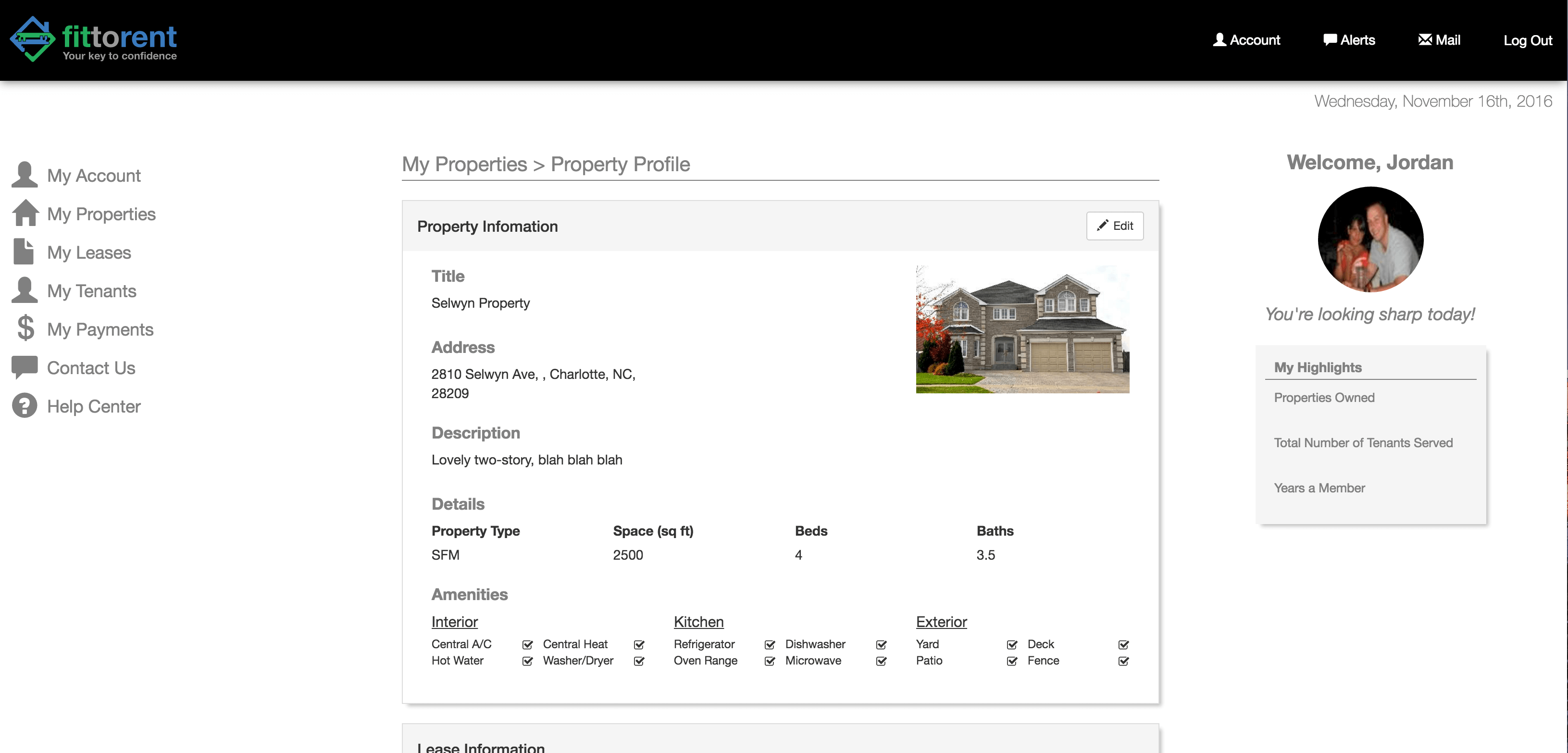Open My Payments in the sidebar
The image size is (1568, 753).
tap(100, 329)
